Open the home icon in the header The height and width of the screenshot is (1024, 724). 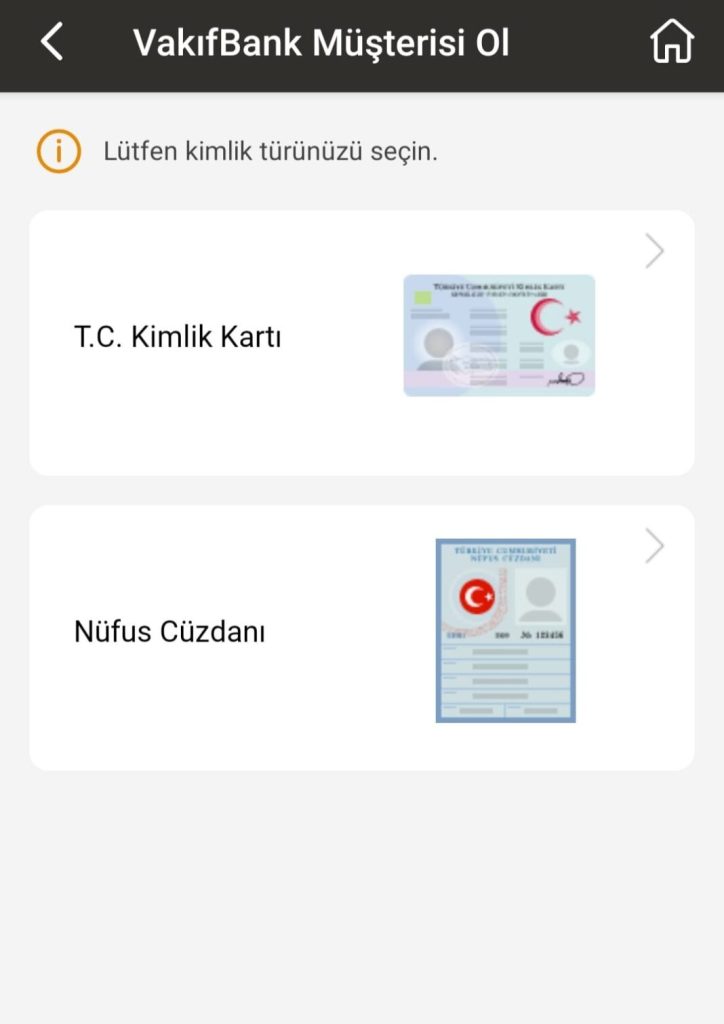[671, 43]
